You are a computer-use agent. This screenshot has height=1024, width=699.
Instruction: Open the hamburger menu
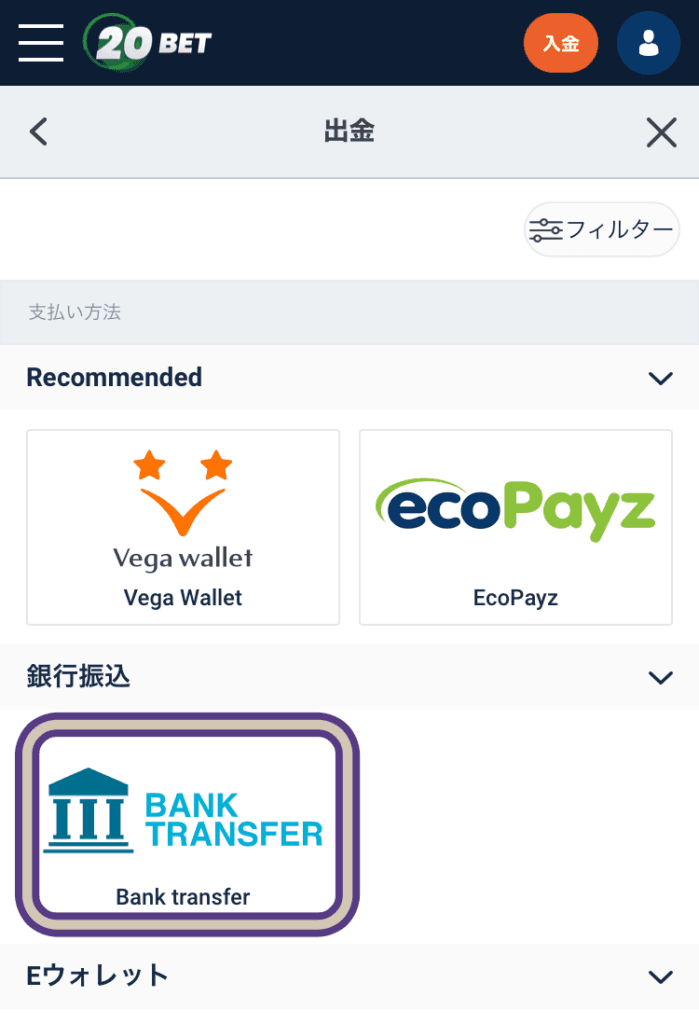click(40, 42)
